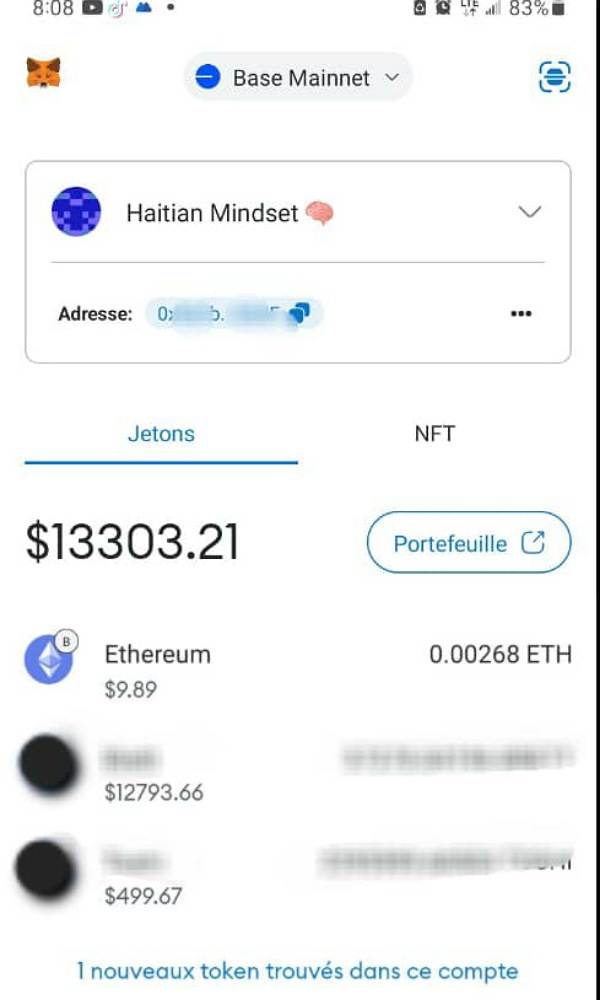This screenshot has width=600, height=1000.
Task: Open the token worth $499.67
Action: 298,875
